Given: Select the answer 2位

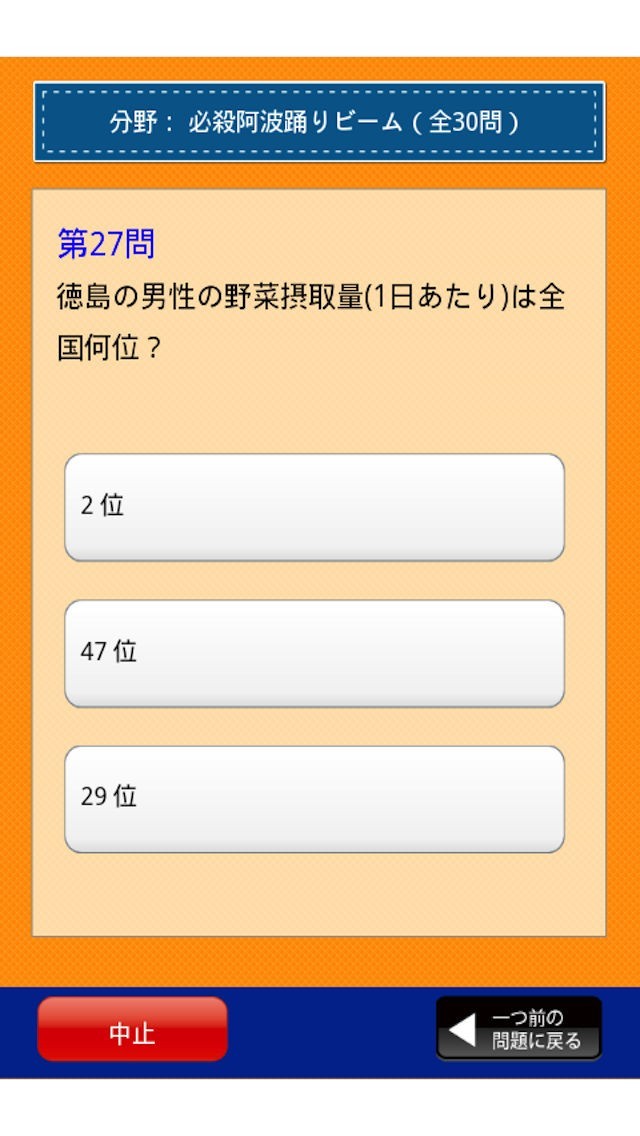Looking at the screenshot, I should point(314,507).
